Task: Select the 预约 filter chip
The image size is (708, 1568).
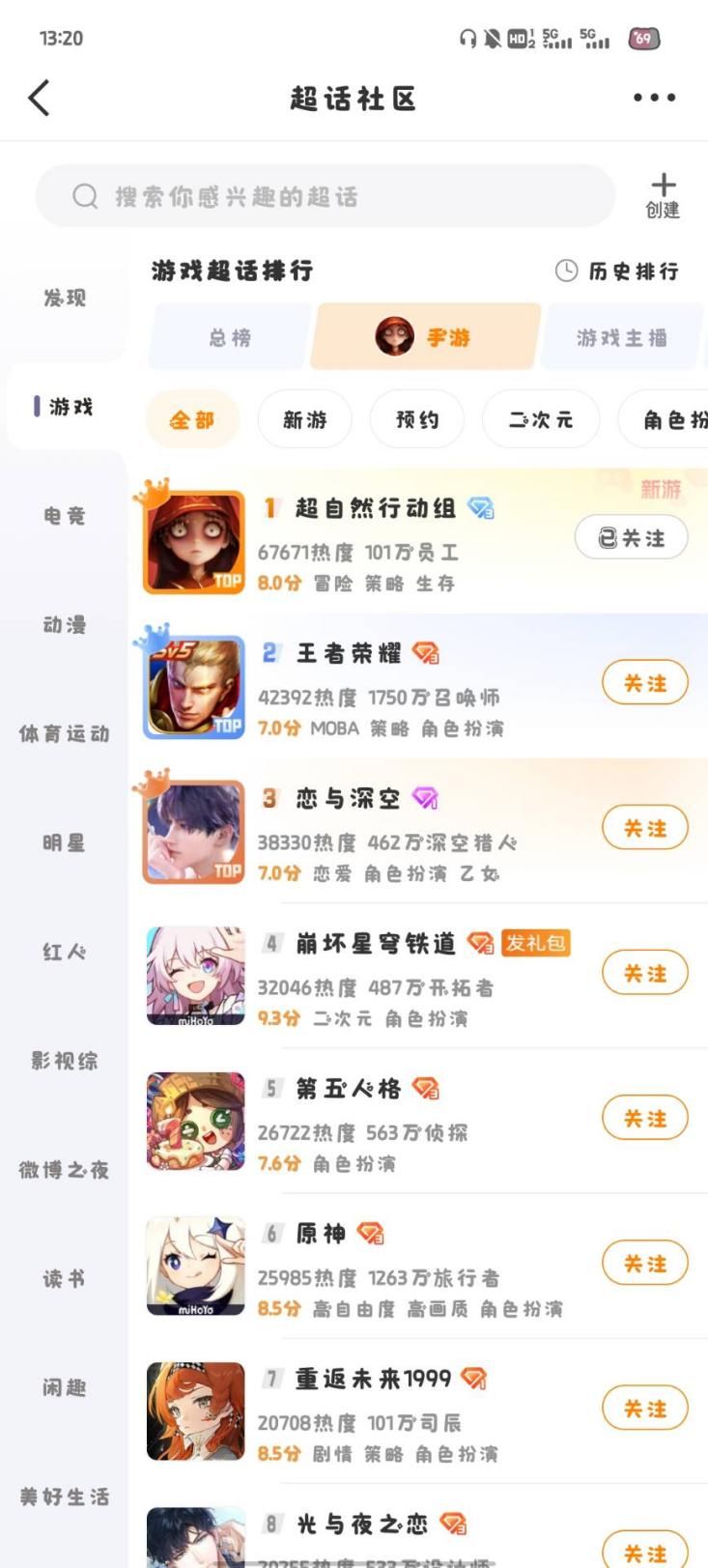Action: pos(416,419)
